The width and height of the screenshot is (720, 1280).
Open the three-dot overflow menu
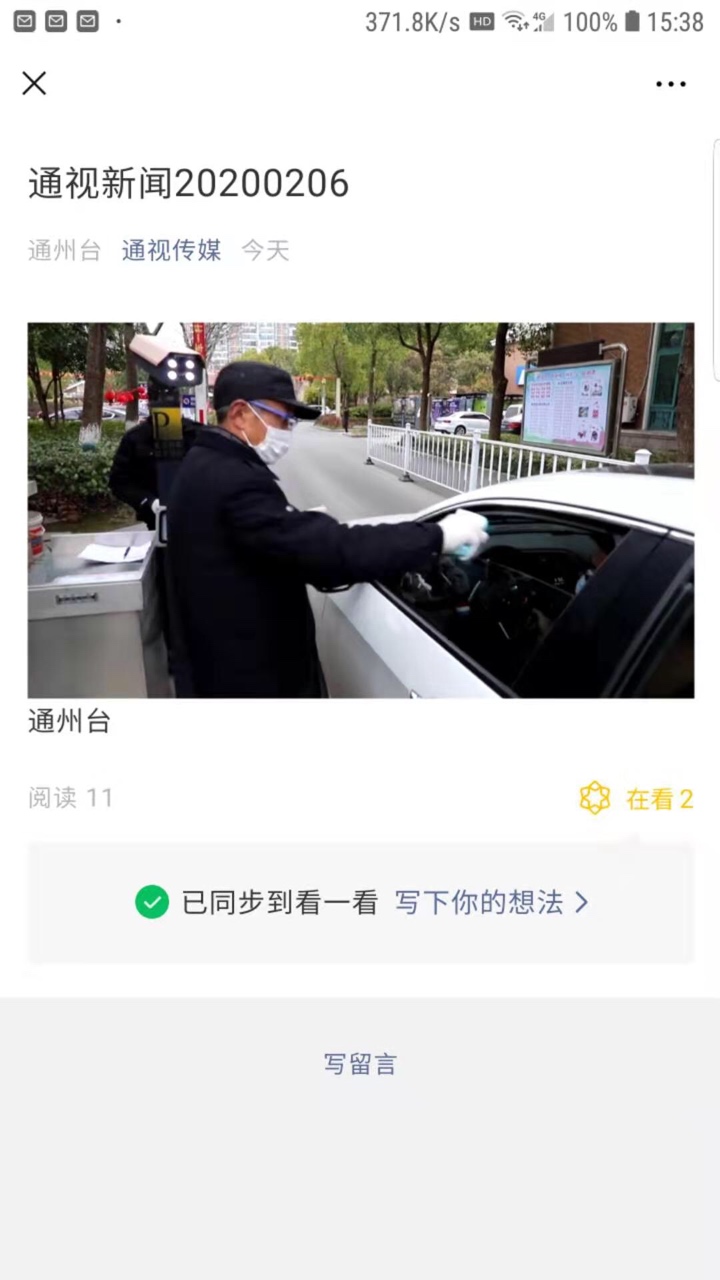click(x=671, y=84)
